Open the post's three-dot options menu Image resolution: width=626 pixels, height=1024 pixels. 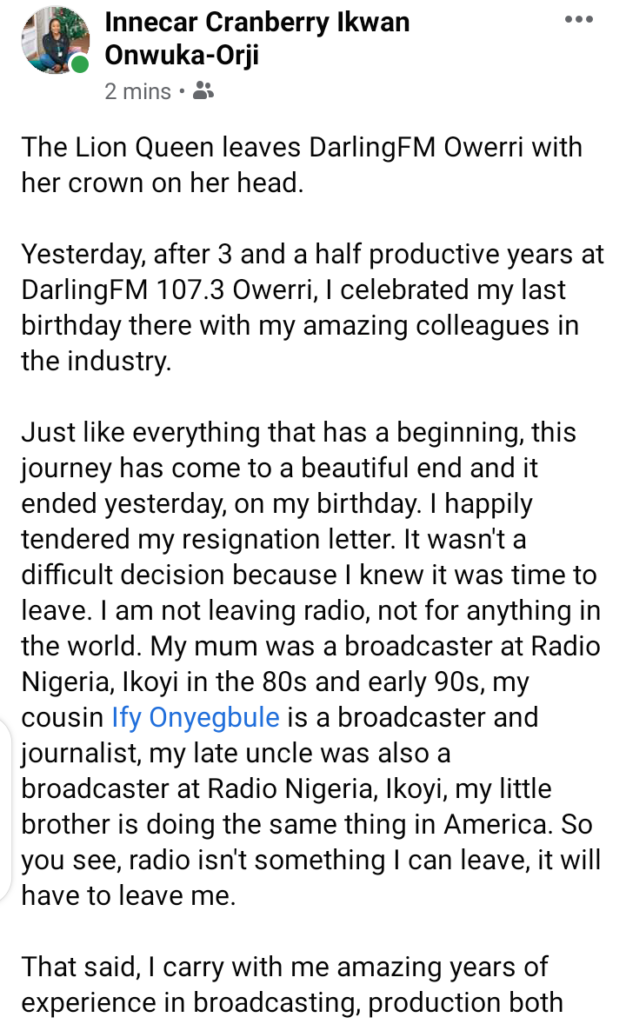(x=578, y=20)
